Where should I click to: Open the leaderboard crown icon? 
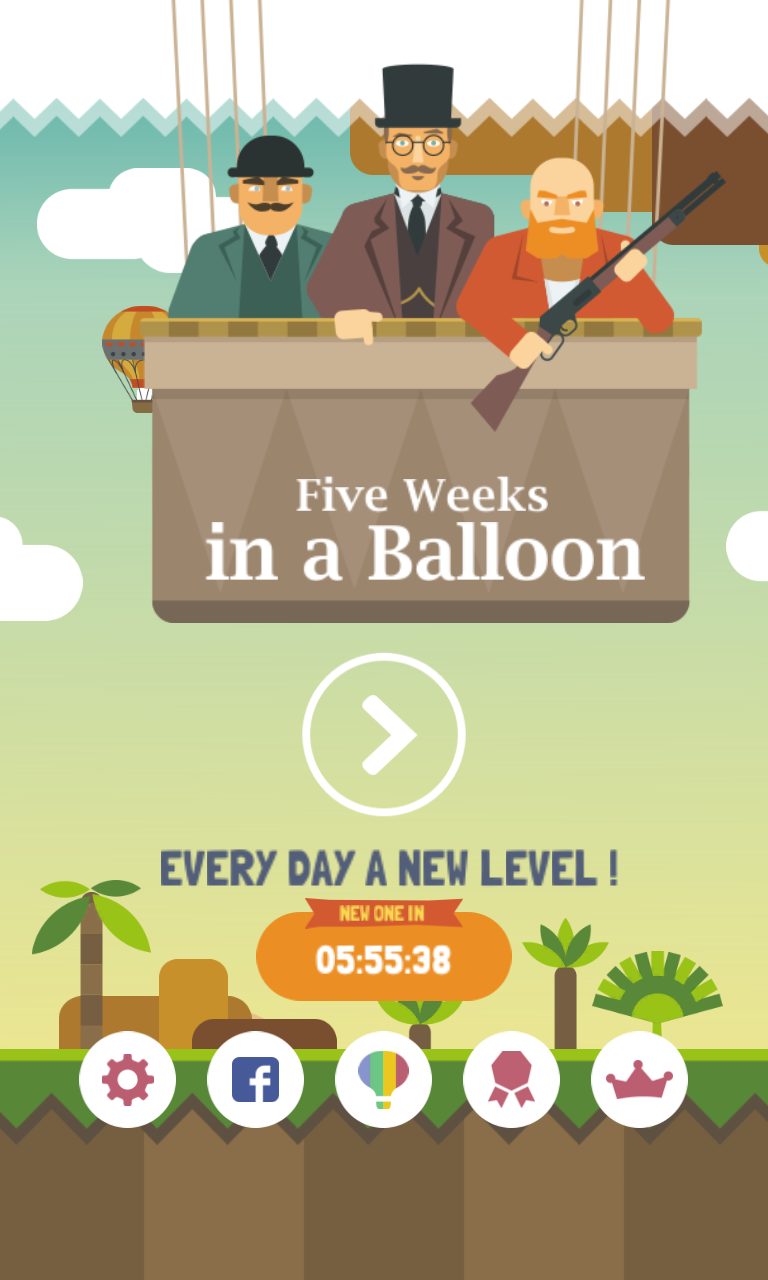click(640, 1080)
